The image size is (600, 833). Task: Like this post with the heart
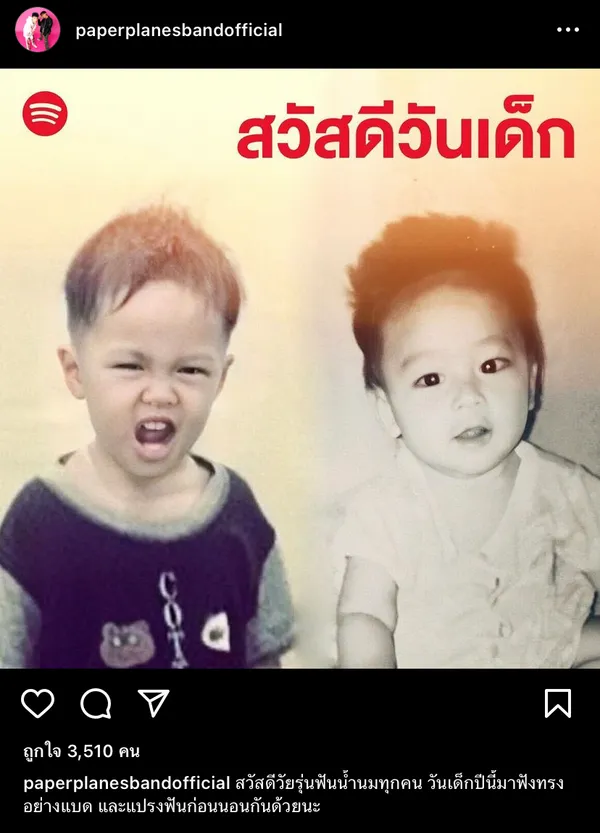38,703
